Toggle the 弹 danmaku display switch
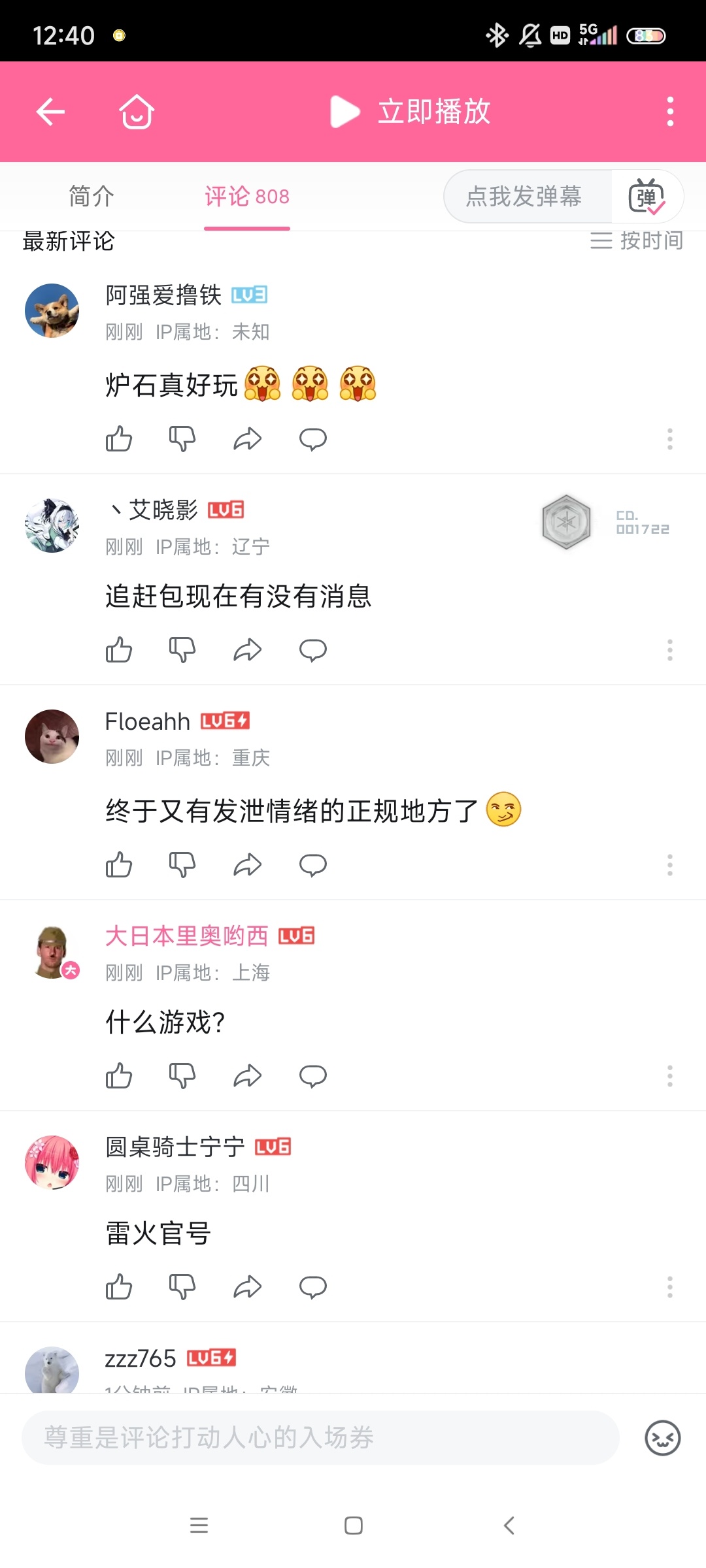 click(647, 197)
